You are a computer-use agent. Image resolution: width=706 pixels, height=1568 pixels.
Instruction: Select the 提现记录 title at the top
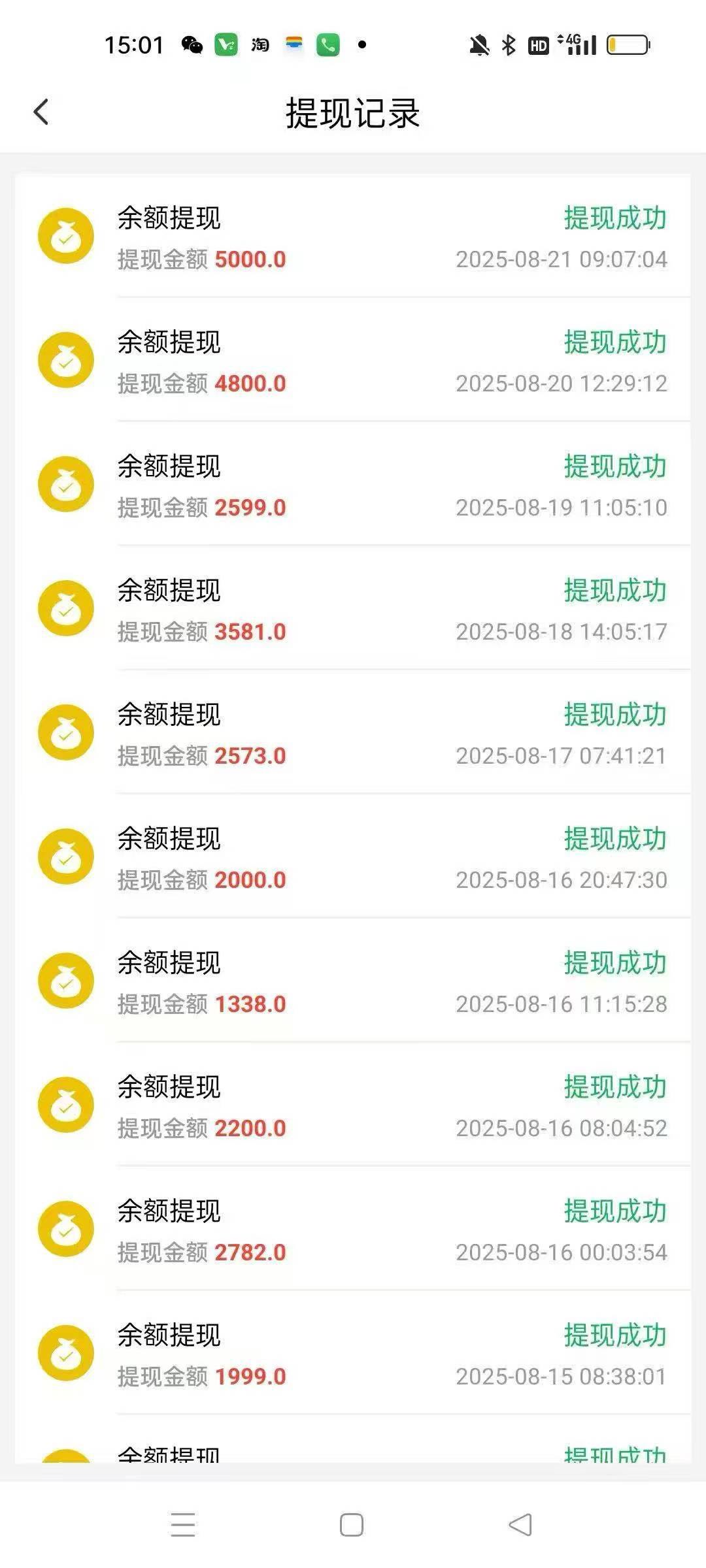353,111
